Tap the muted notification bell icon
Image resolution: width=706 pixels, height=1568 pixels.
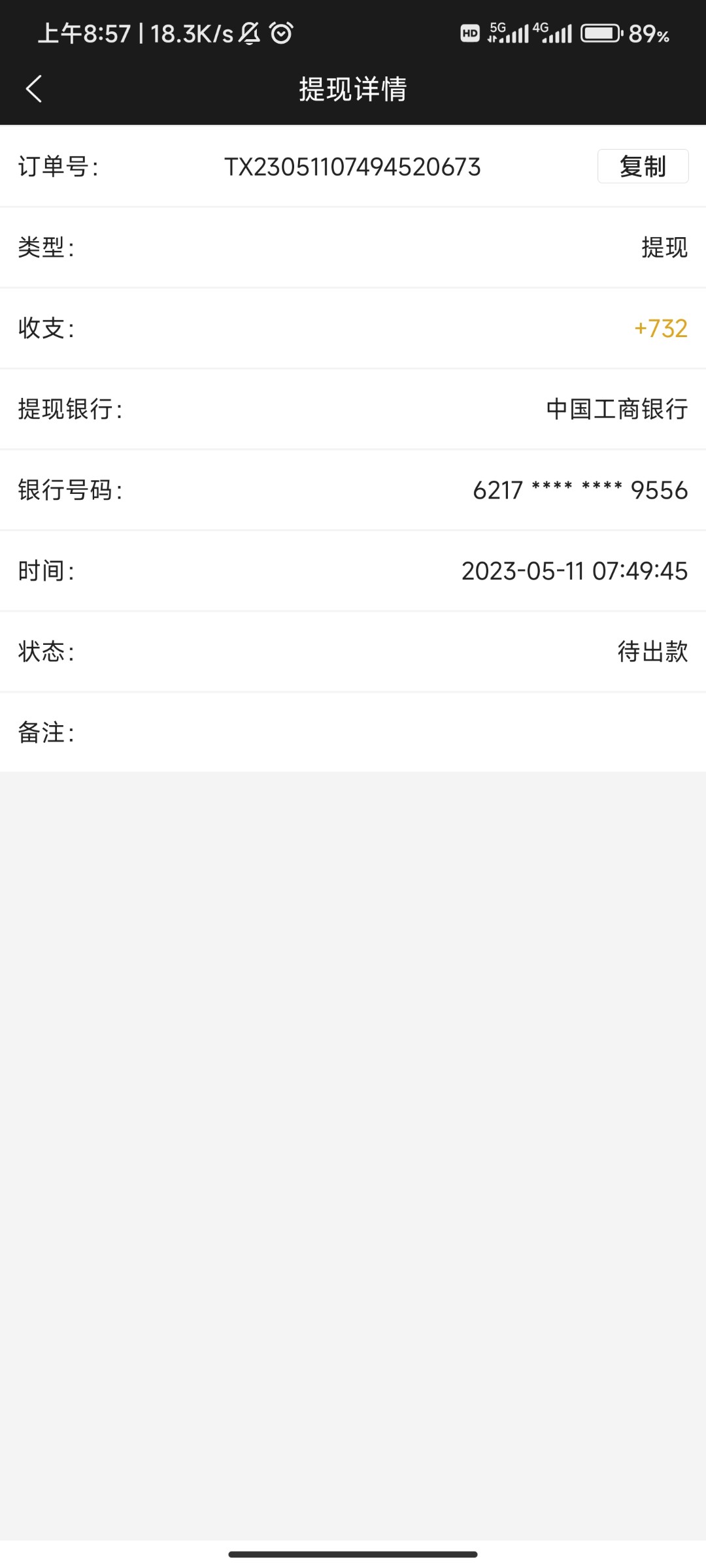(249, 34)
